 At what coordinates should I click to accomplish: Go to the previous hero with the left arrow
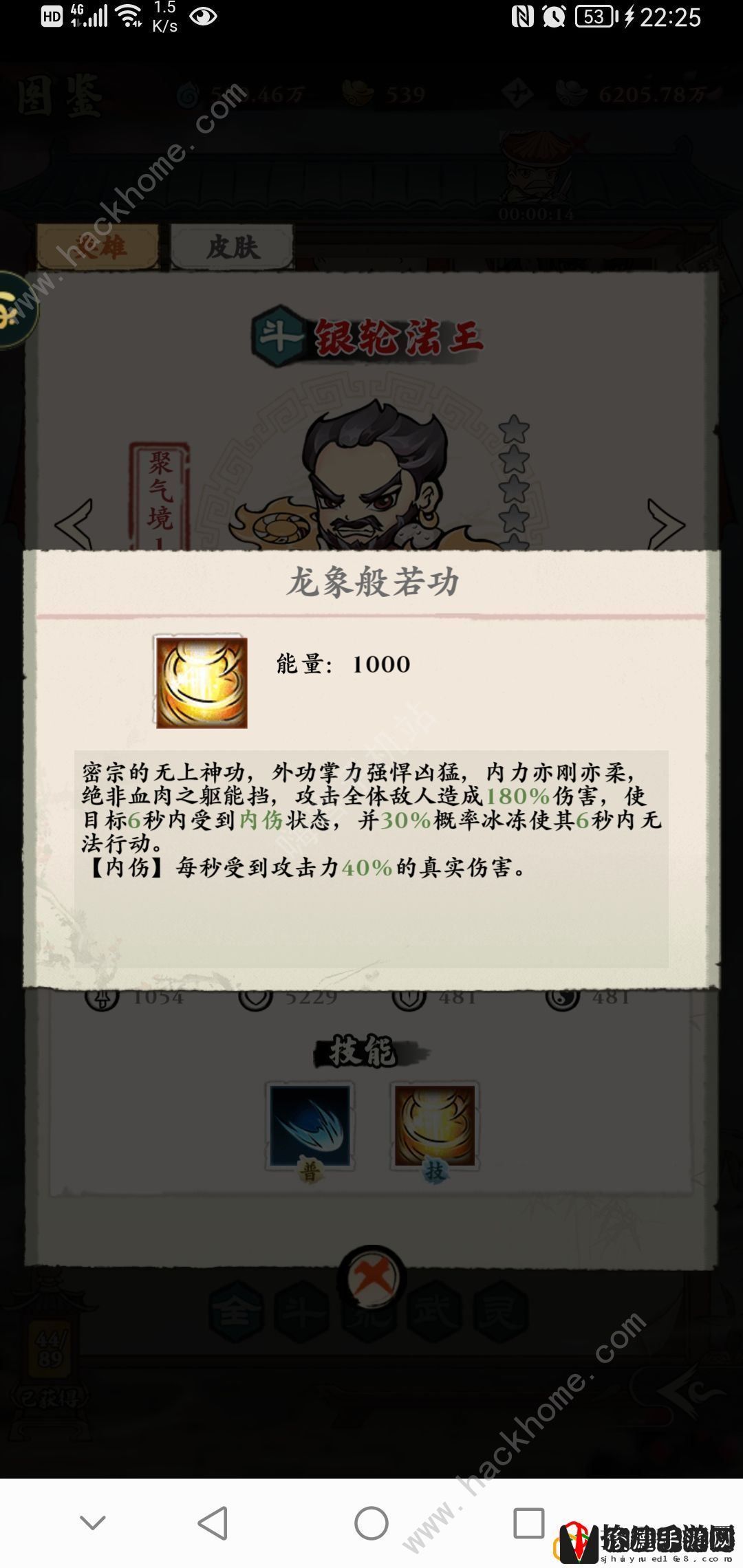[74, 525]
